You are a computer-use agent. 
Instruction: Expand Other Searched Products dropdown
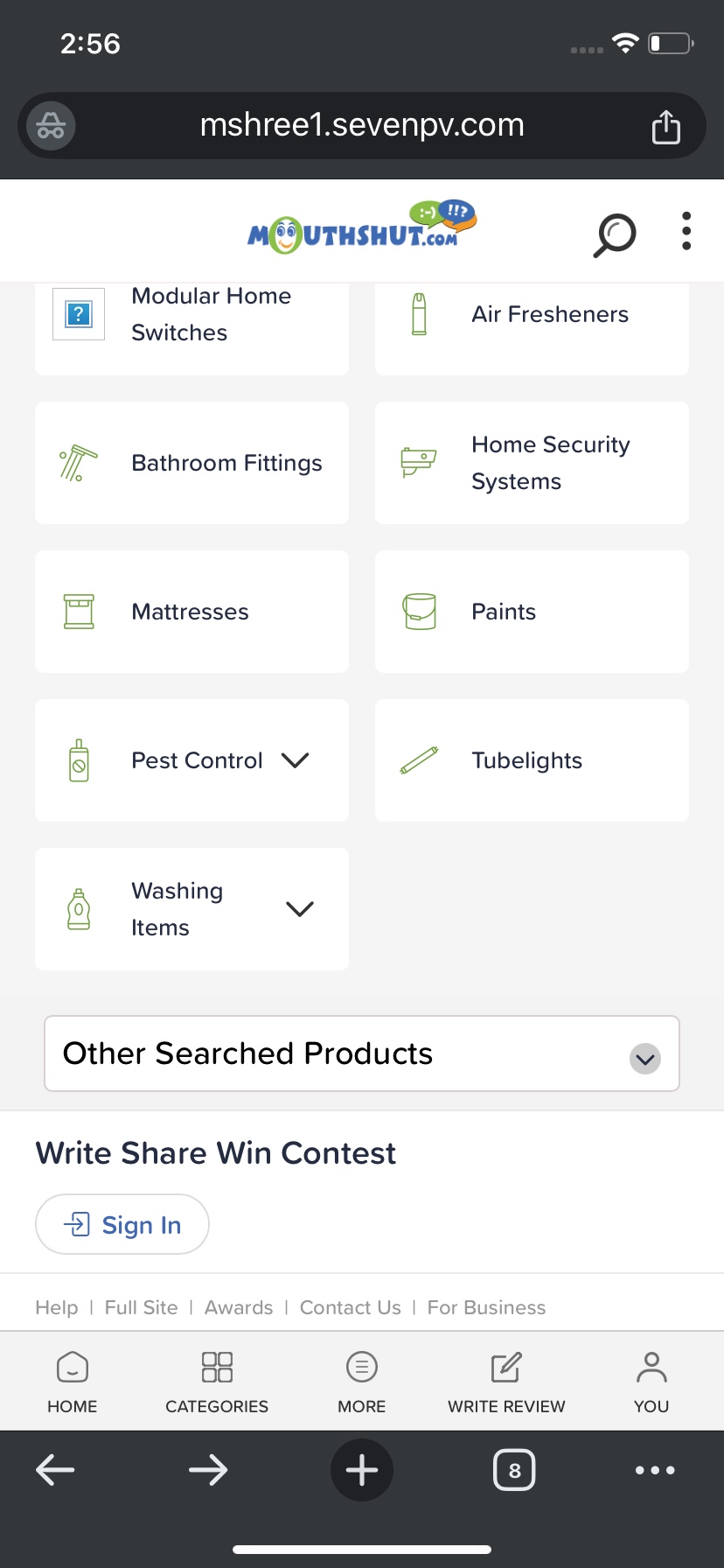362,1053
